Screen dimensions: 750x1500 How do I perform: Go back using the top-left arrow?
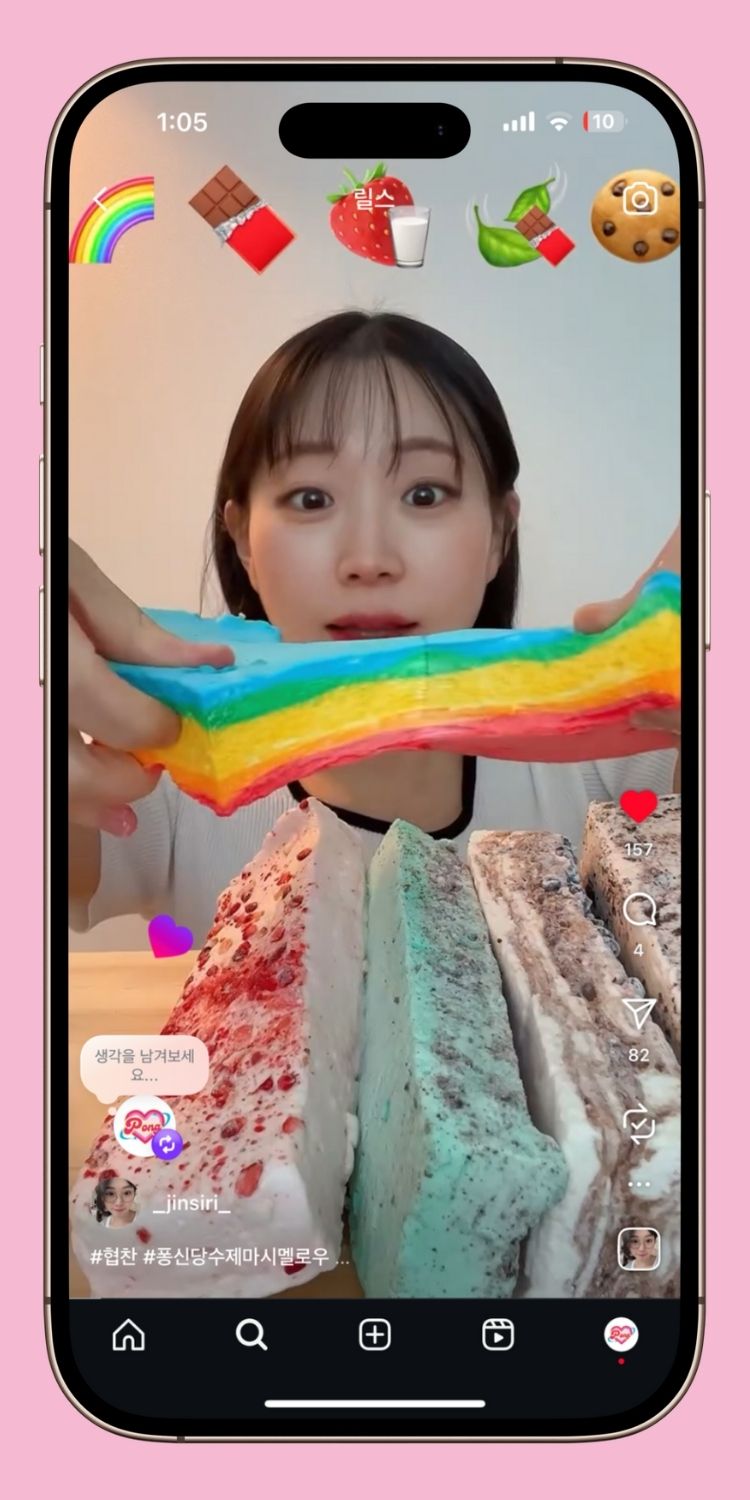pyautogui.click(x=101, y=199)
